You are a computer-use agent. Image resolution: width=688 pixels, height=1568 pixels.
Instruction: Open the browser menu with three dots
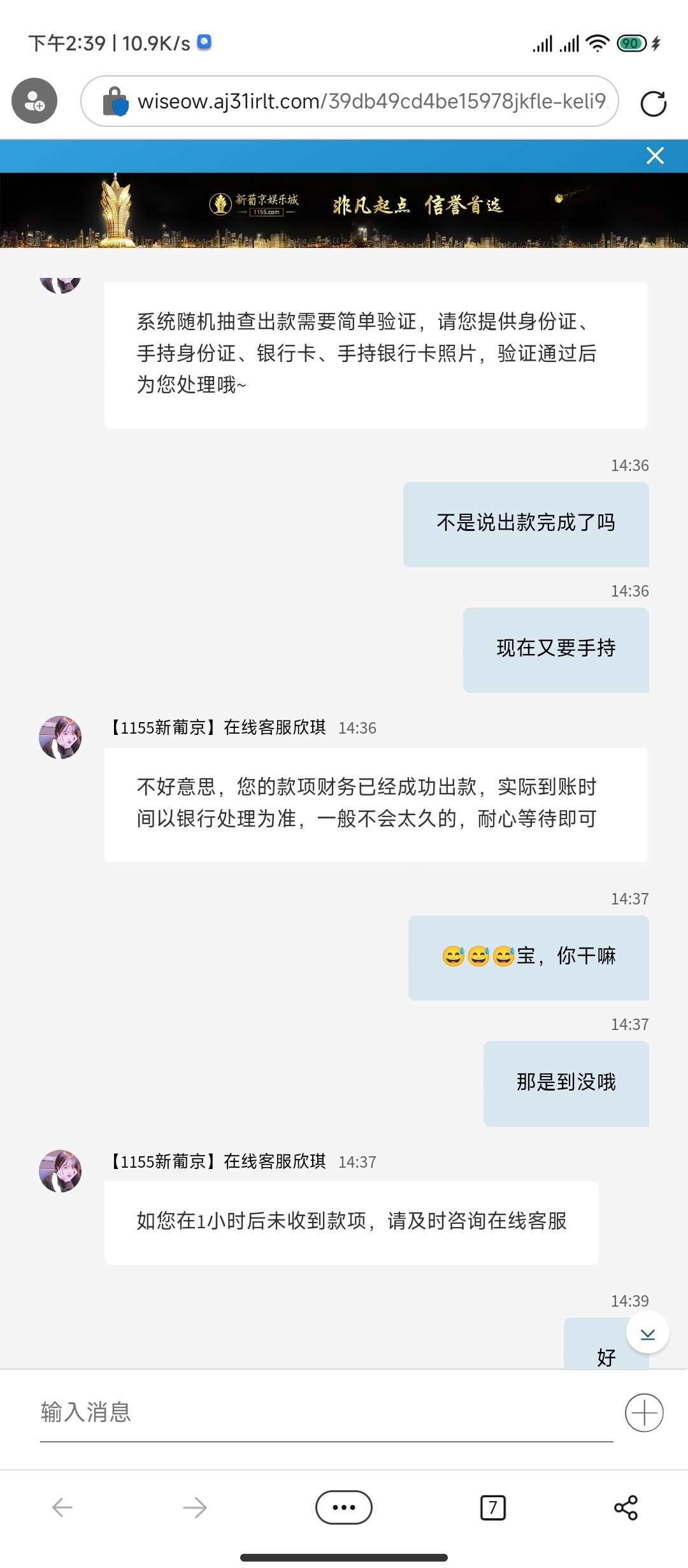coord(344,1507)
